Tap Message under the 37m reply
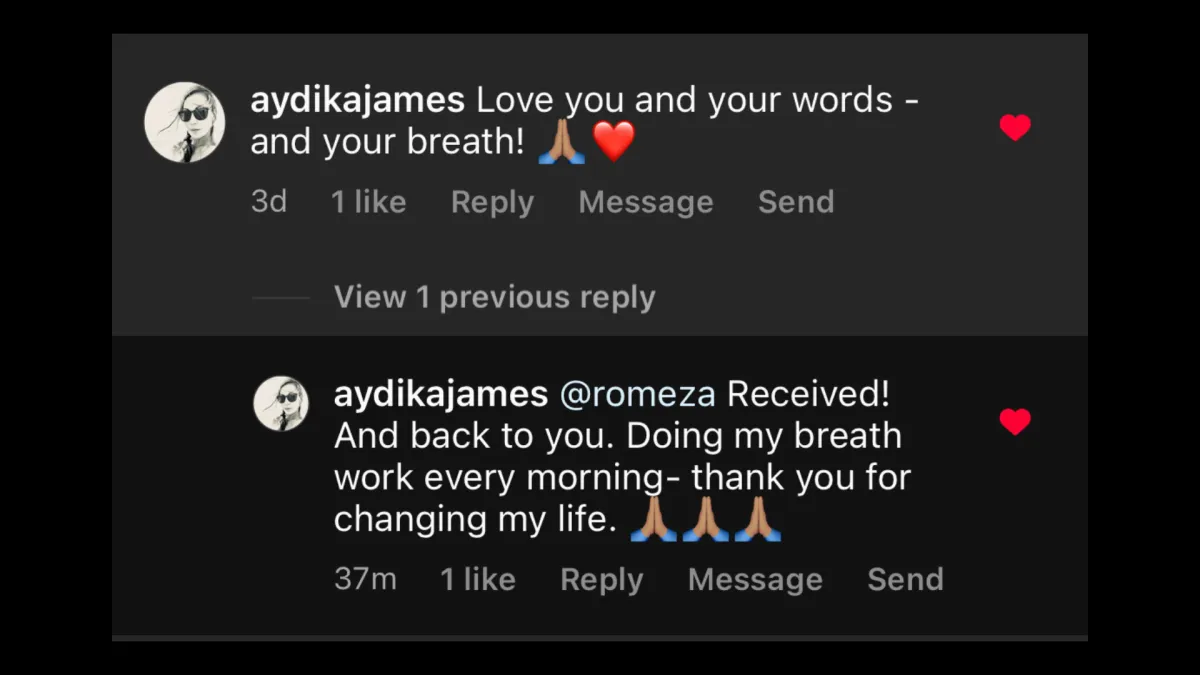Viewport: 1200px width, 675px height. coord(755,580)
